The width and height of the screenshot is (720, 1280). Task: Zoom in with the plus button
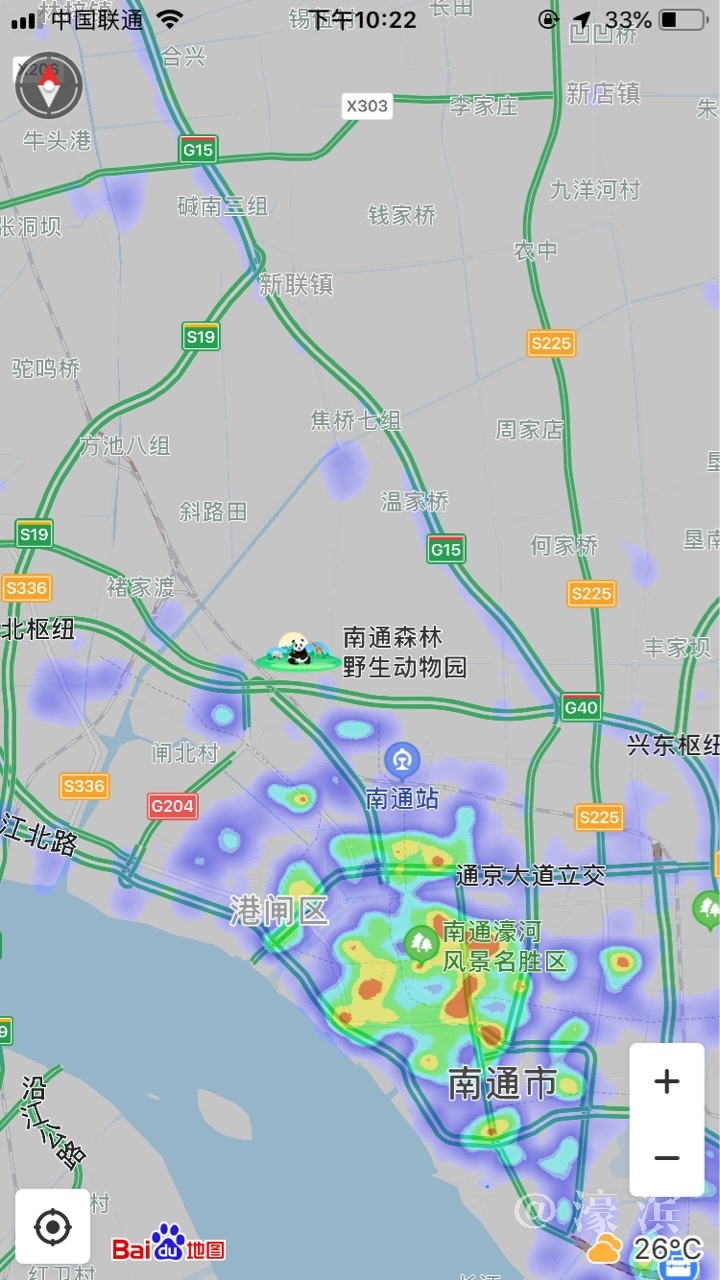[666, 1082]
